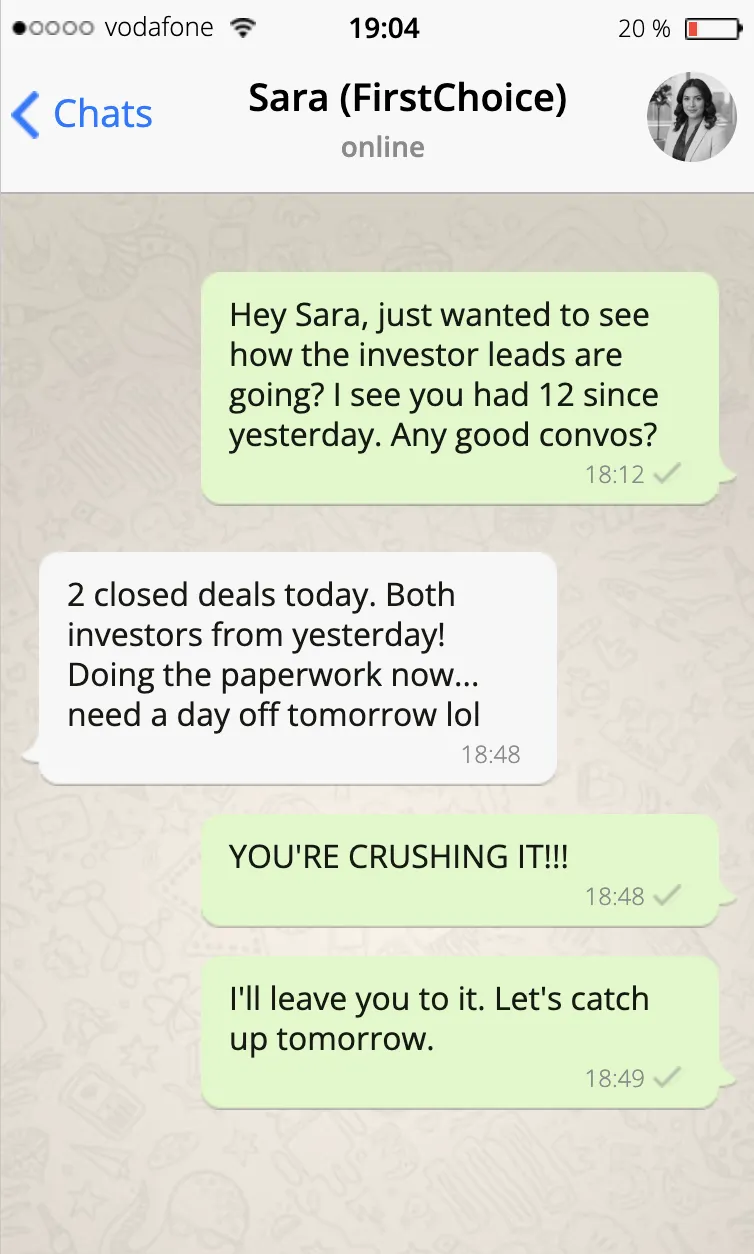Go back to the Chats list

pyautogui.click(x=82, y=115)
